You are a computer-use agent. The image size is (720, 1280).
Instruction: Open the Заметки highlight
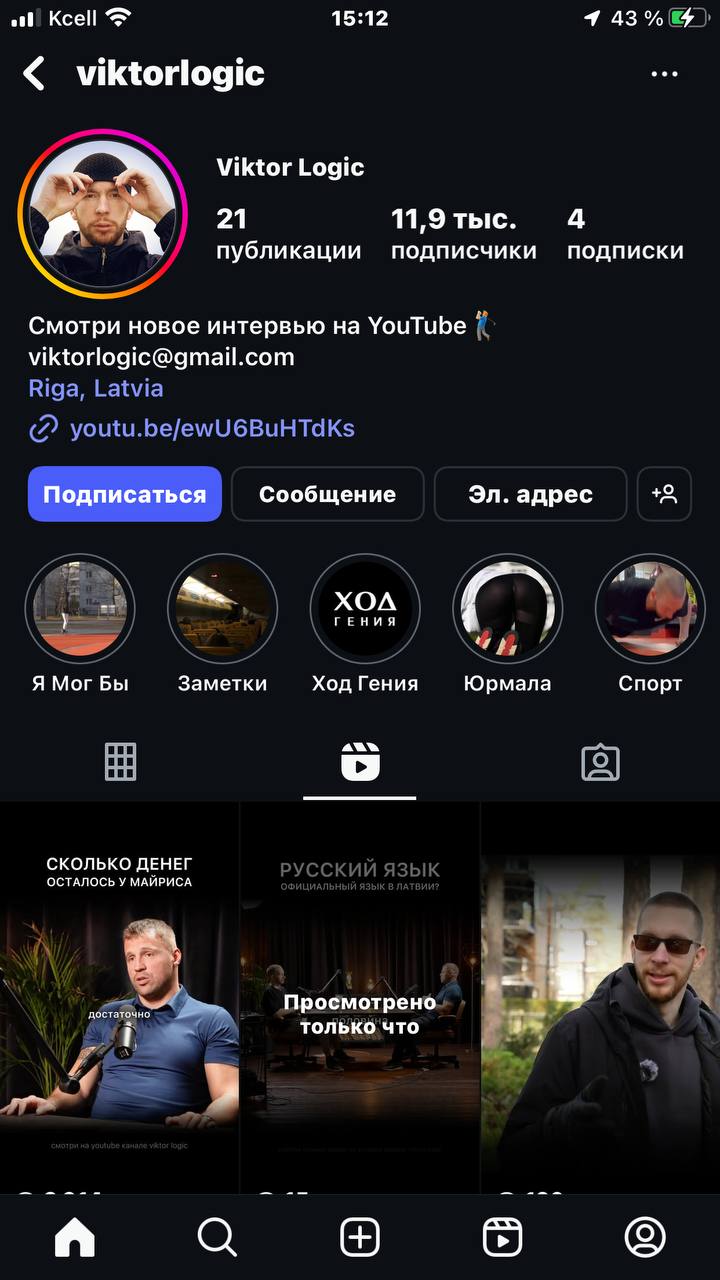[x=222, y=610]
